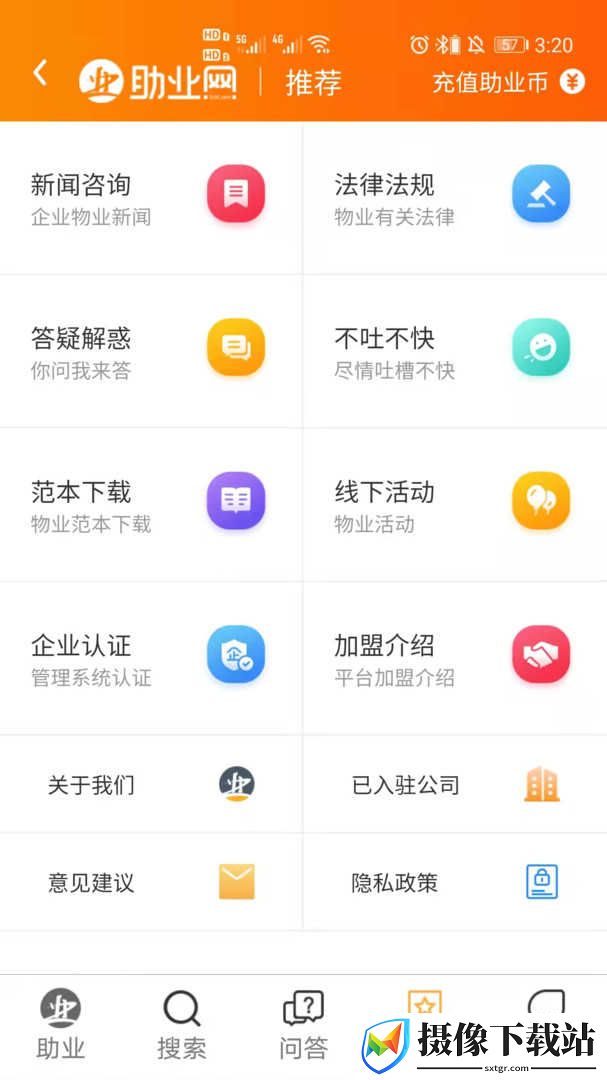Open 隐私政策 privacy policy
Viewport: 607px width, 1080px height.
point(455,882)
